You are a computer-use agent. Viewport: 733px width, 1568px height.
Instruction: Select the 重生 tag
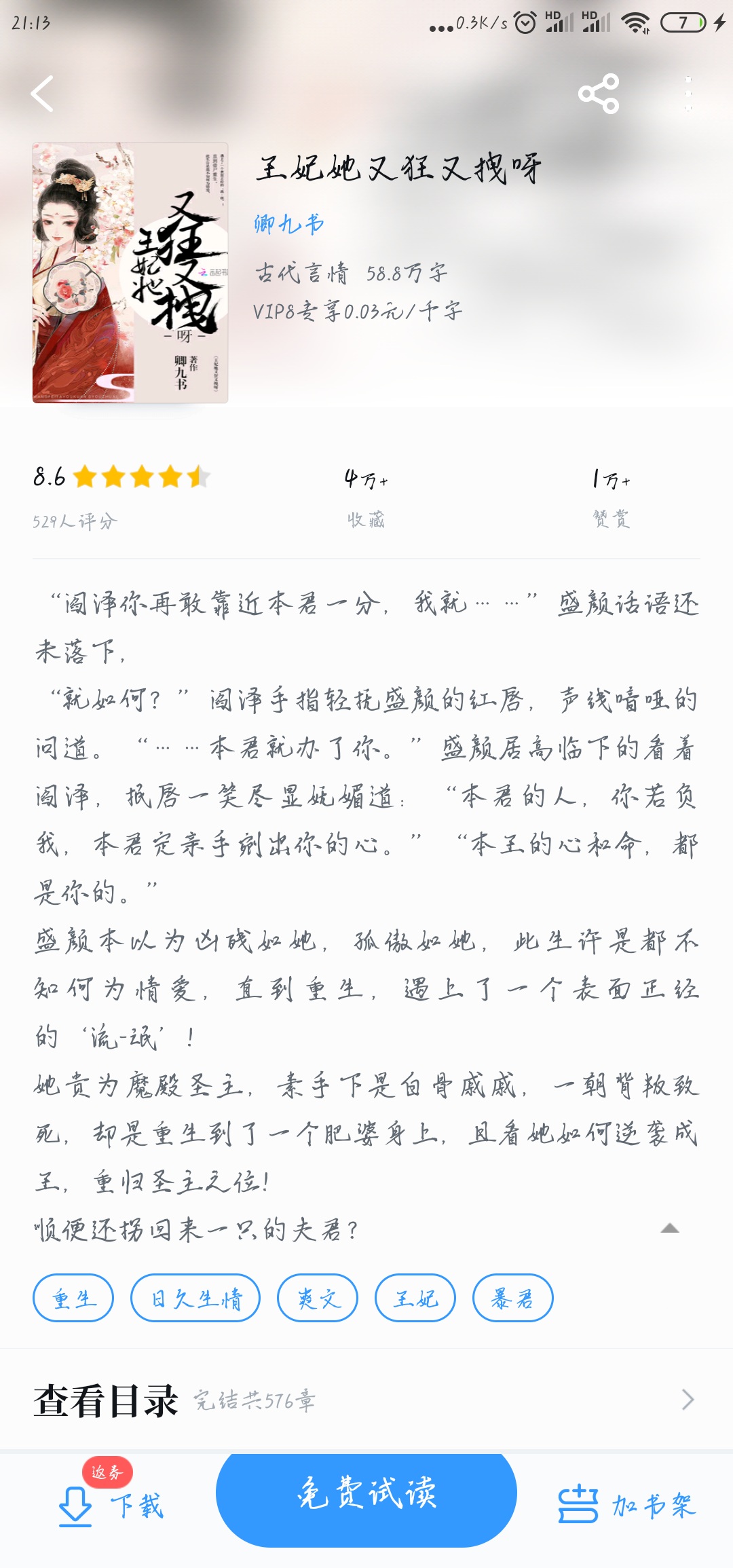coord(73,1299)
